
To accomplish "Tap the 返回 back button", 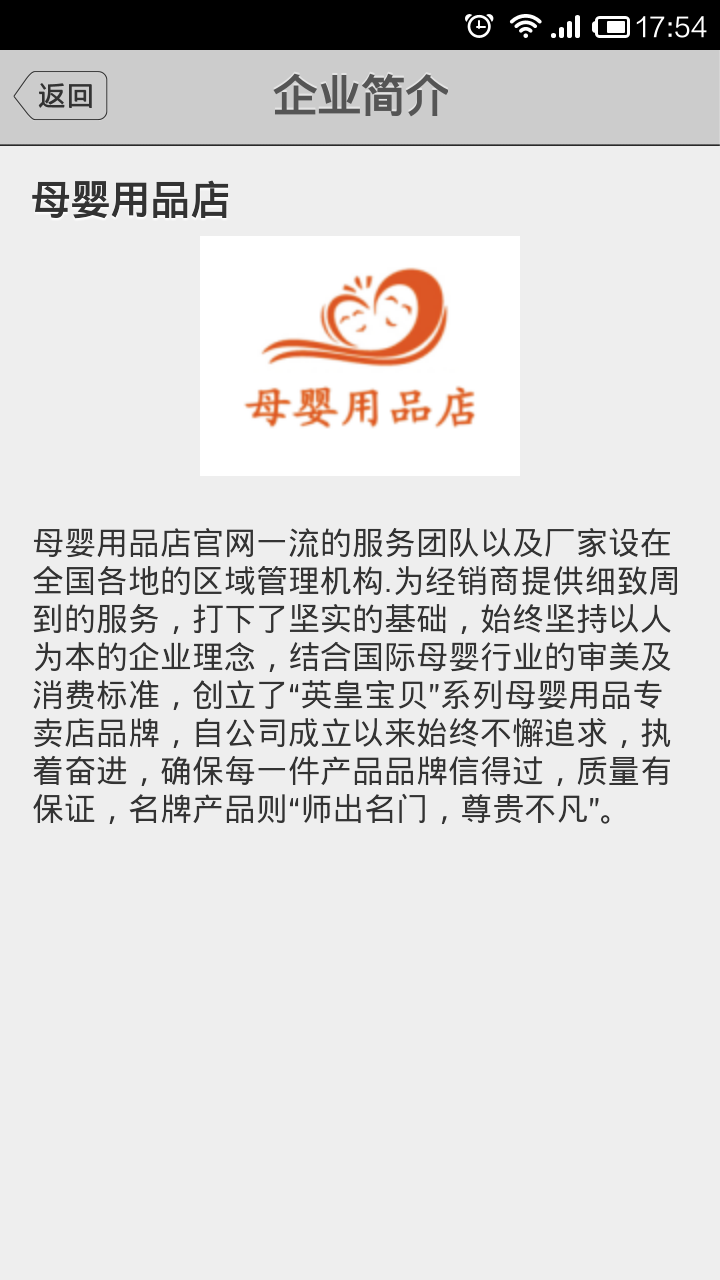I will pos(60,96).
